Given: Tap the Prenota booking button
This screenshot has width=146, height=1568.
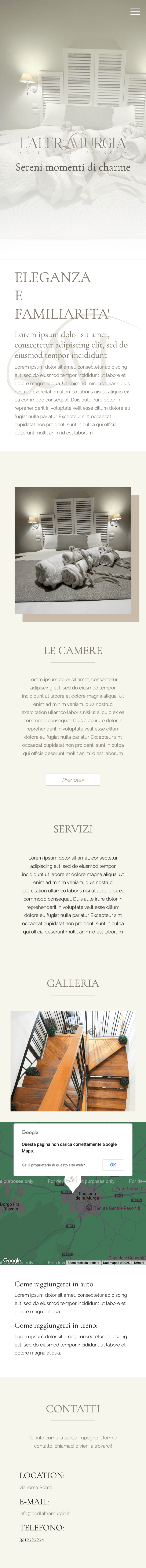Looking at the screenshot, I should tap(73, 780).
